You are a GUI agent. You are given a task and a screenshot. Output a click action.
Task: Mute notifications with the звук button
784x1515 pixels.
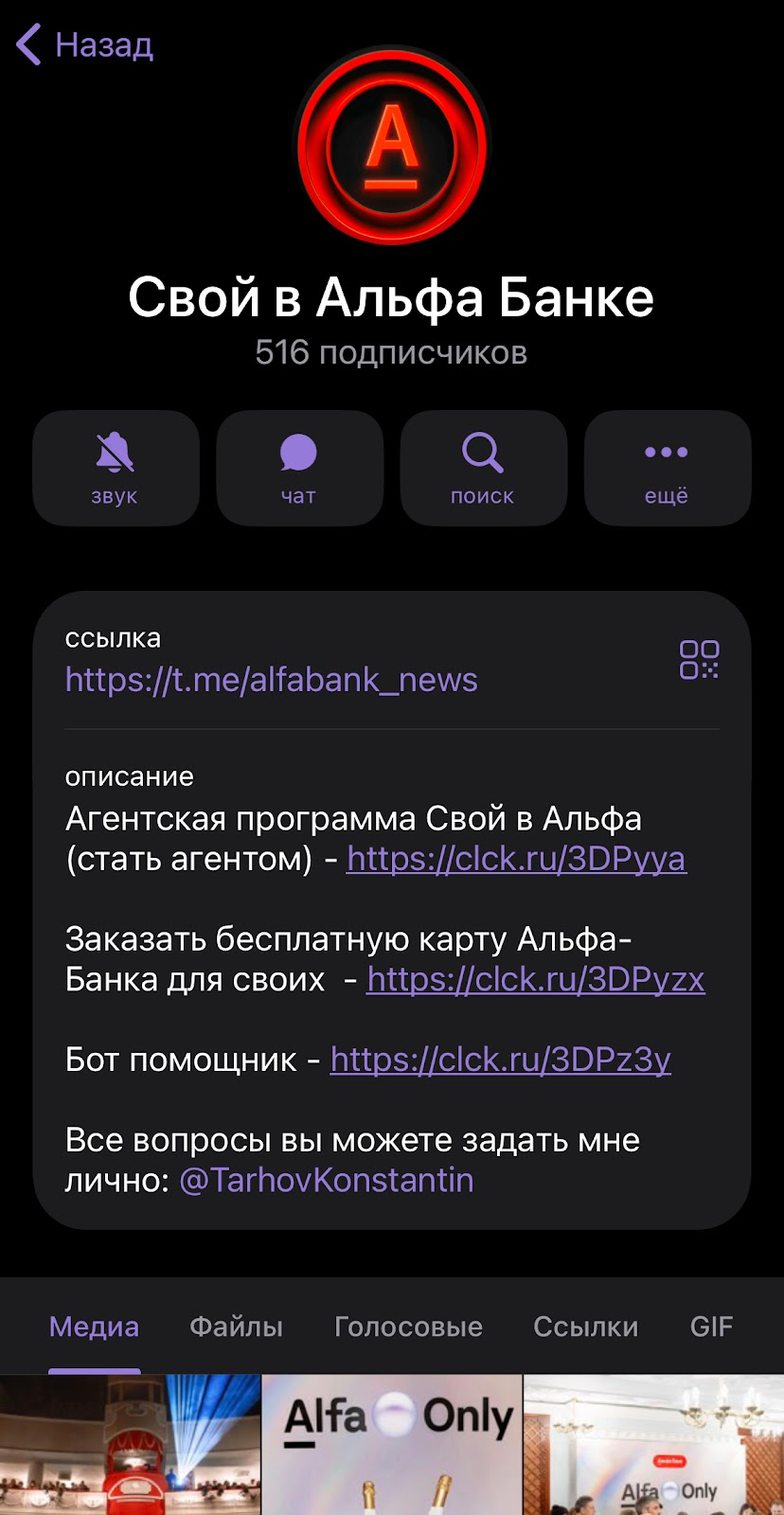pyautogui.click(x=116, y=468)
